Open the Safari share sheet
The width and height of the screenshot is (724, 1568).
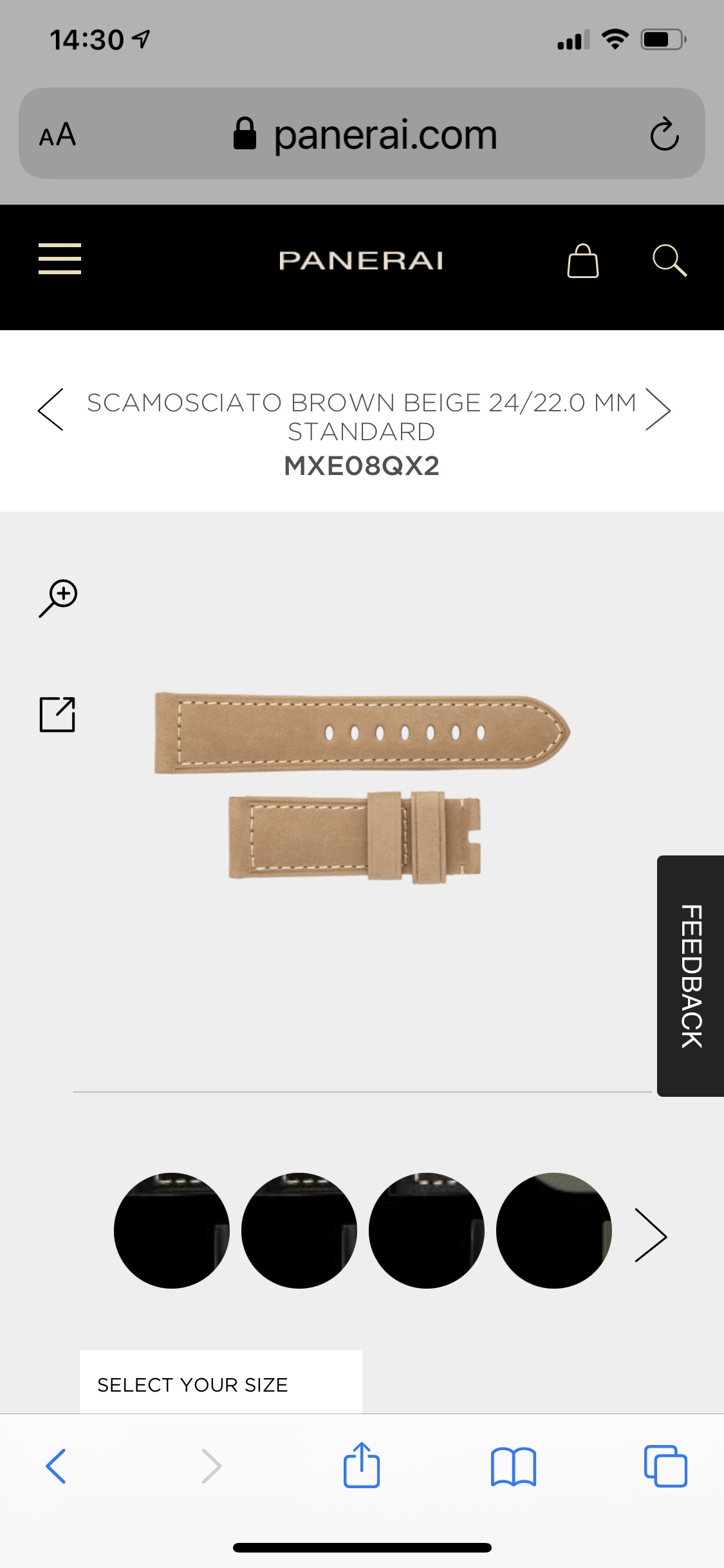click(x=362, y=1465)
